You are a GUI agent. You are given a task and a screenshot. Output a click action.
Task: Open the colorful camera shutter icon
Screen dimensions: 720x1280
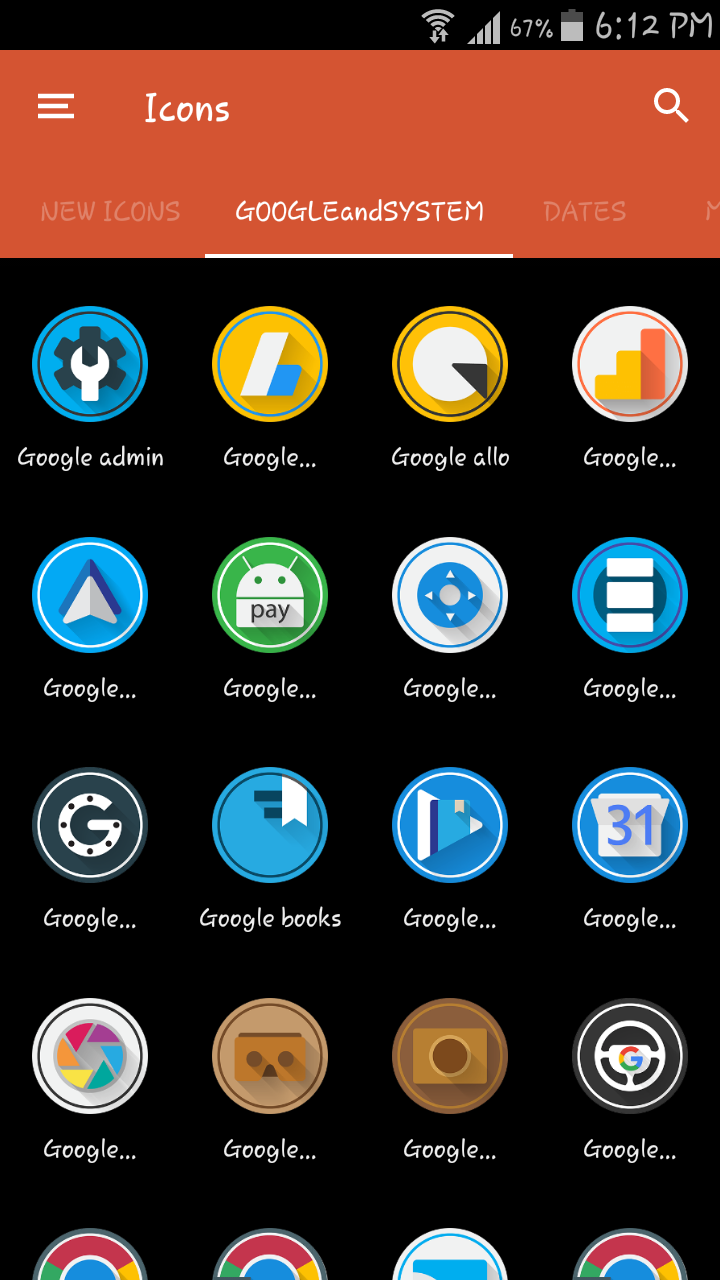[90, 1056]
